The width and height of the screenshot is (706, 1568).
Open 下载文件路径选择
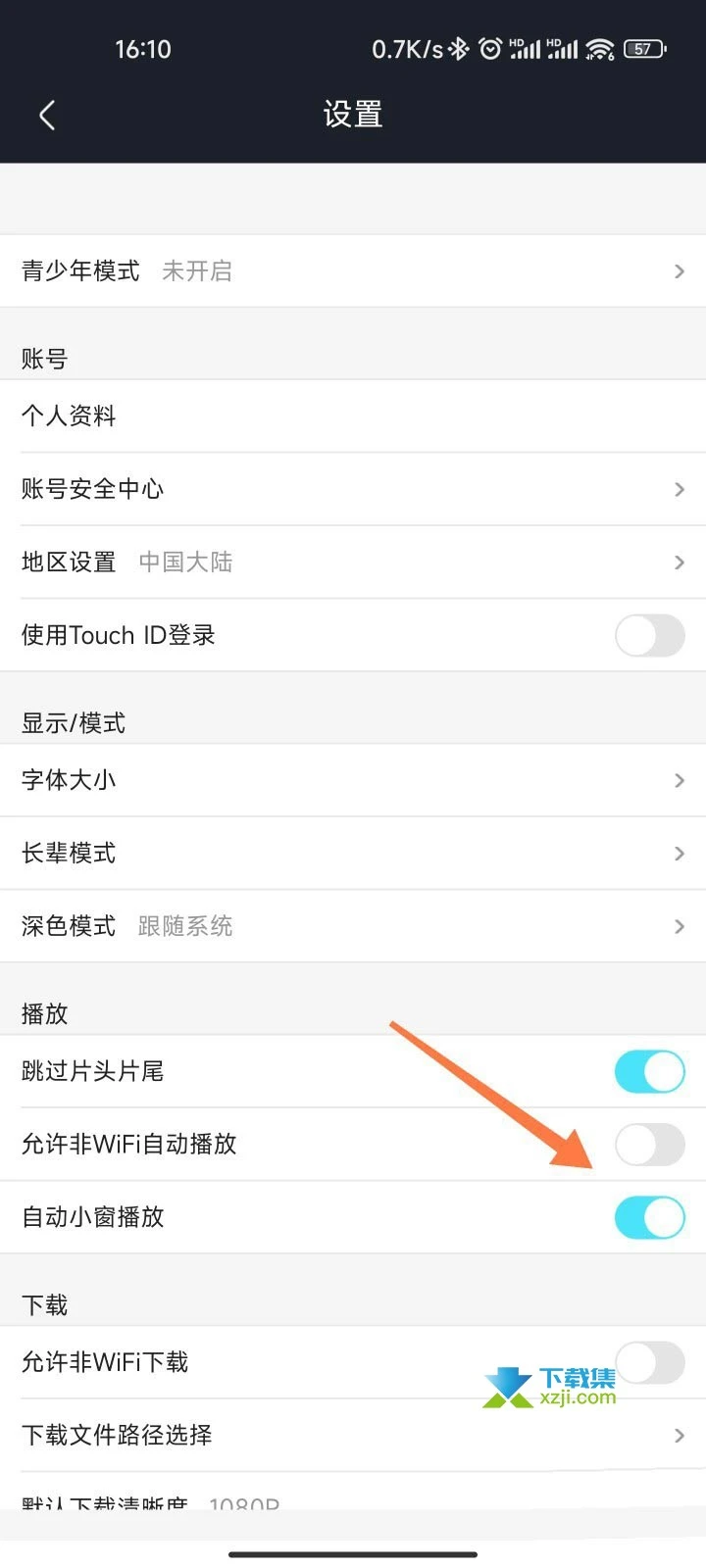click(353, 1436)
